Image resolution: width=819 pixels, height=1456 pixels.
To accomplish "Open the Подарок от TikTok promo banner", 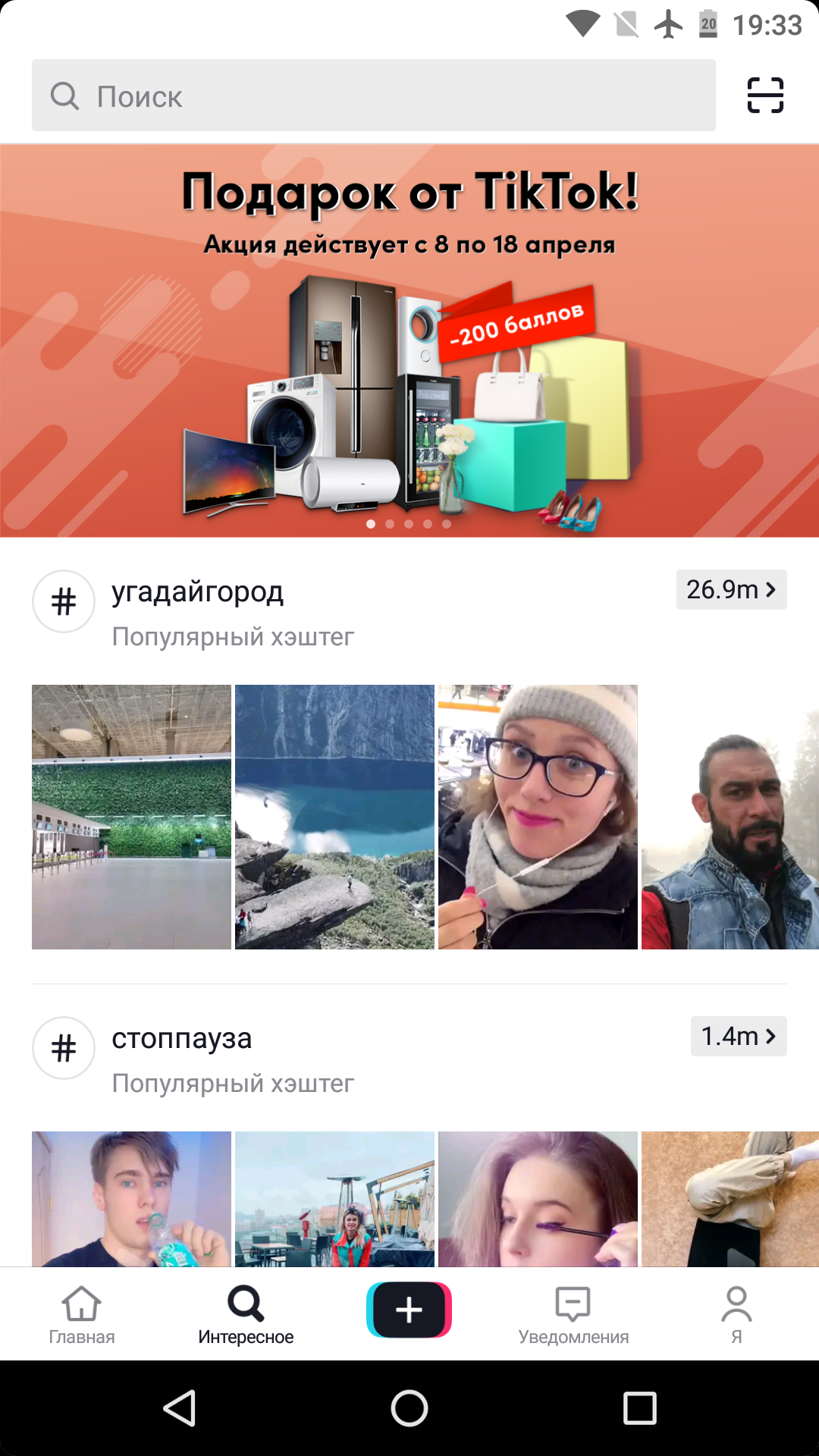I will [x=409, y=340].
